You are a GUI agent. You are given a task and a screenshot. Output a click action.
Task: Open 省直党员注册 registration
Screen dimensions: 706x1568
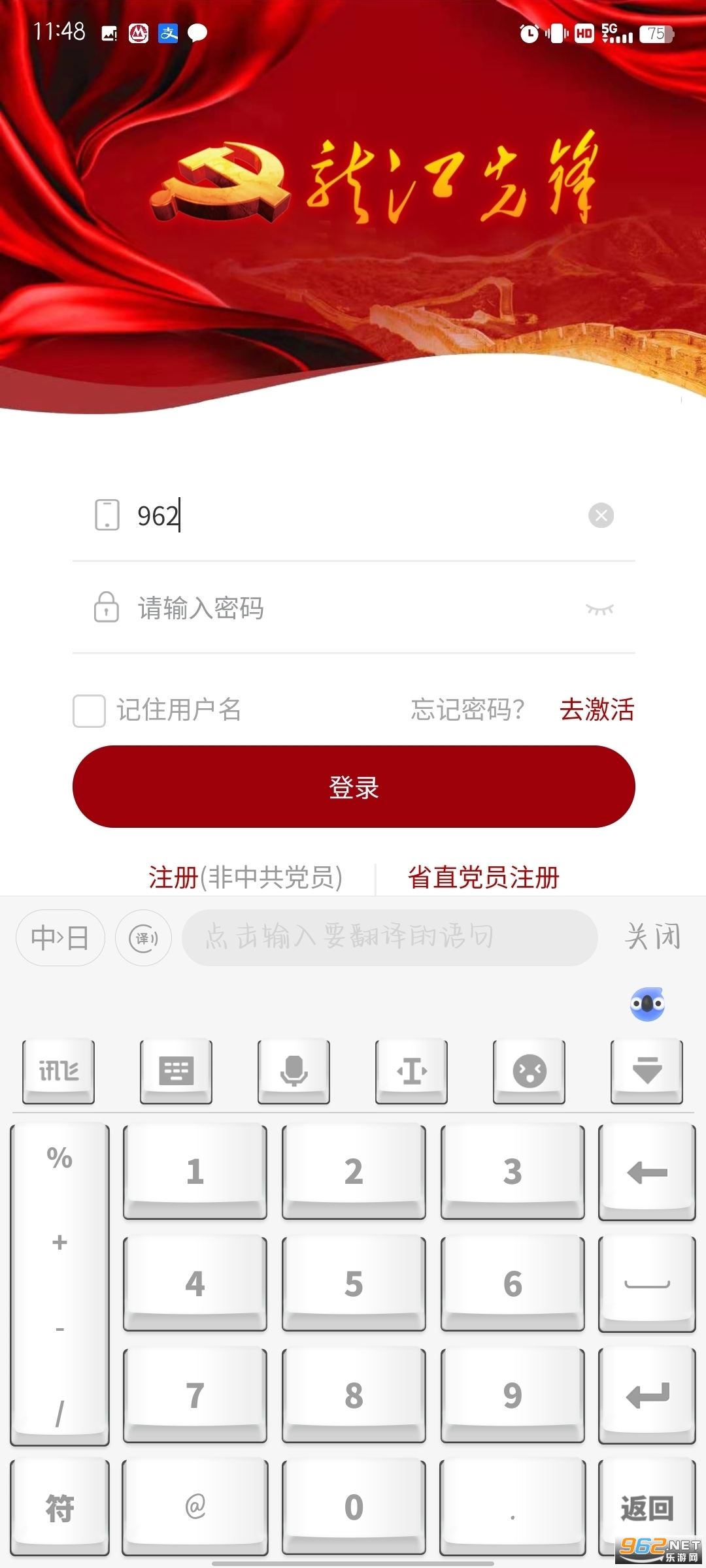click(484, 877)
